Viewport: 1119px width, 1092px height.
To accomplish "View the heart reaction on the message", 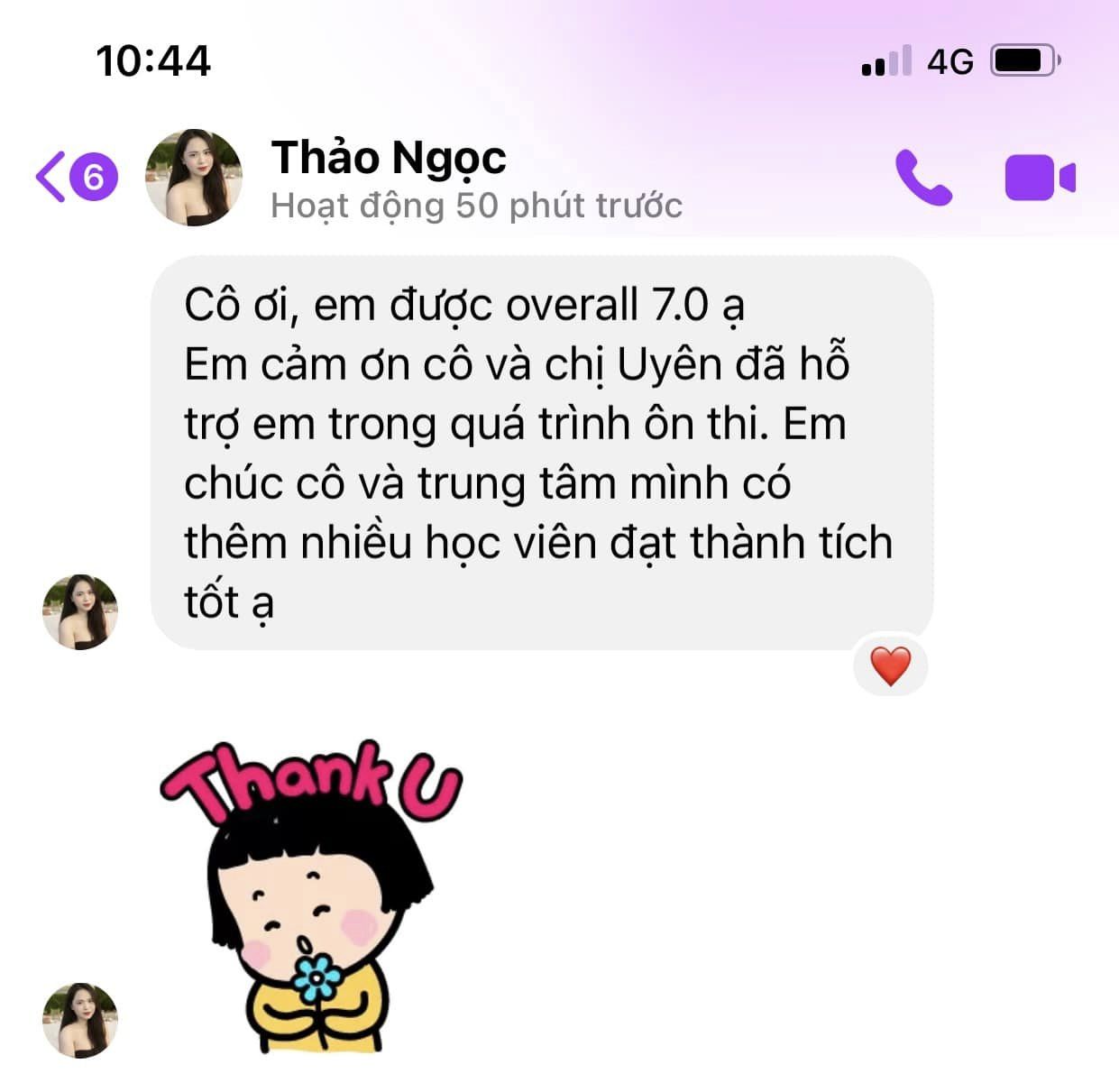I will [890, 667].
